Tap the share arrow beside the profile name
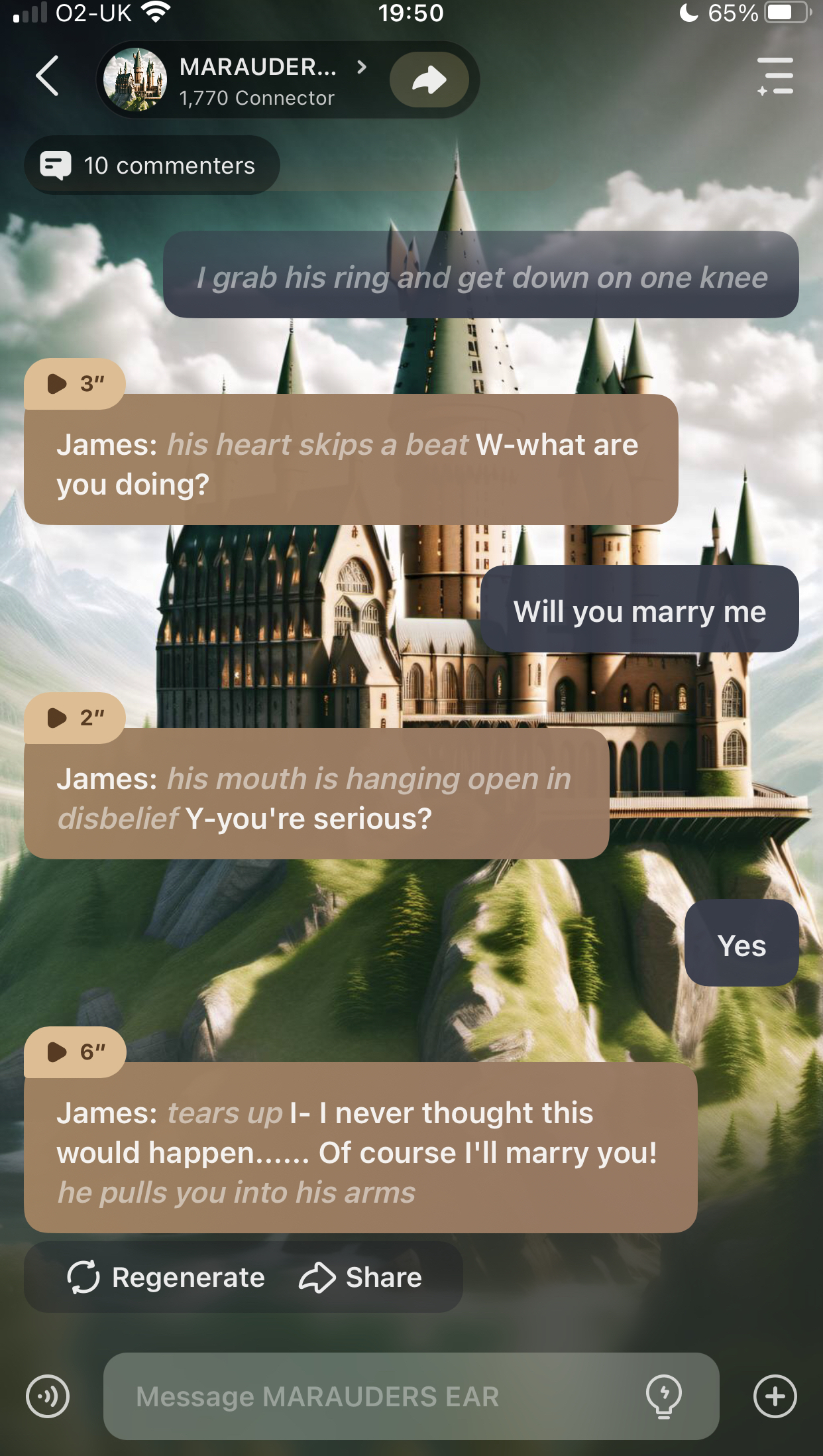Viewport: 823px width, 1456px height. (429, 80)
